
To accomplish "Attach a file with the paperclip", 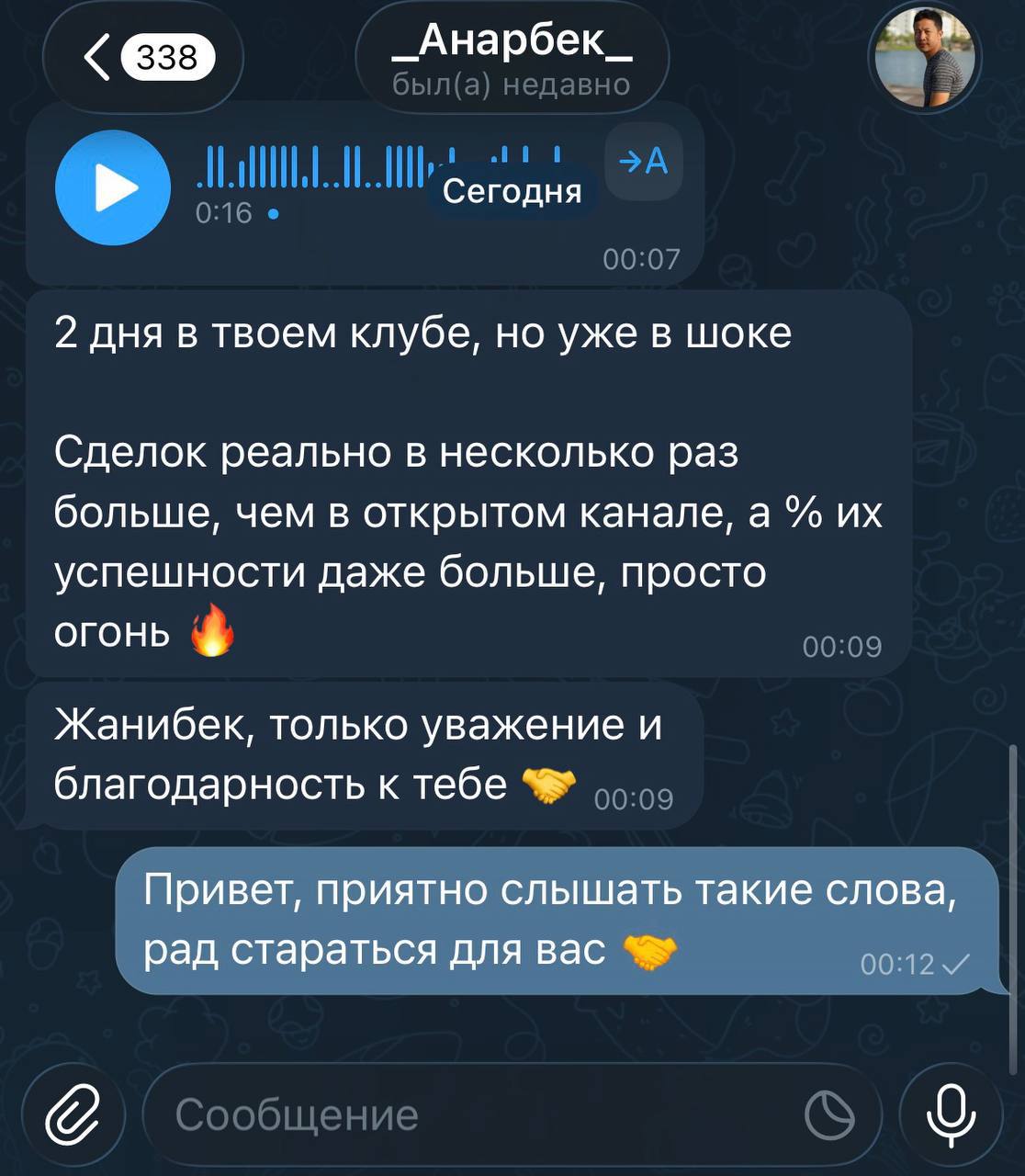I will click(73, 1115).
